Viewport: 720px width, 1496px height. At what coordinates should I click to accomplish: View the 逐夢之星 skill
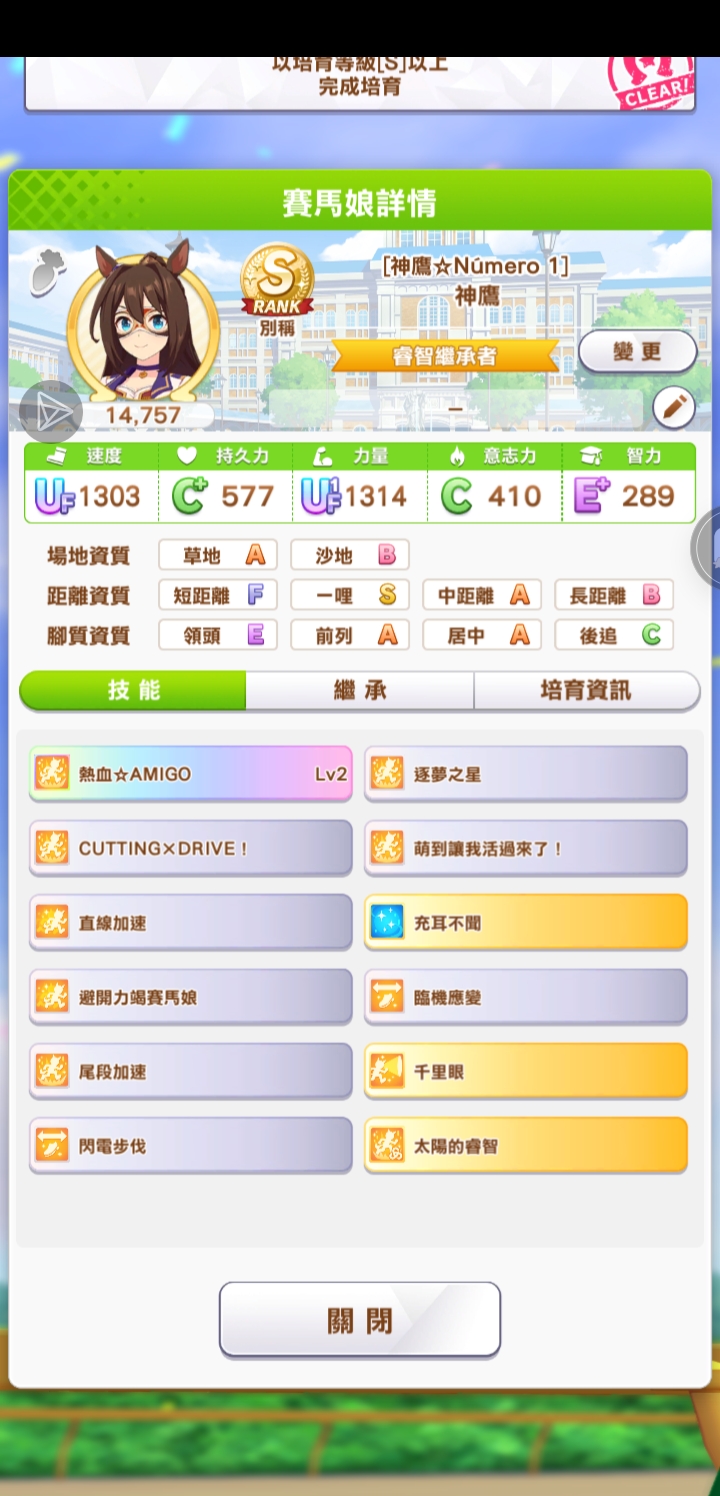click(x=526, y=774)
